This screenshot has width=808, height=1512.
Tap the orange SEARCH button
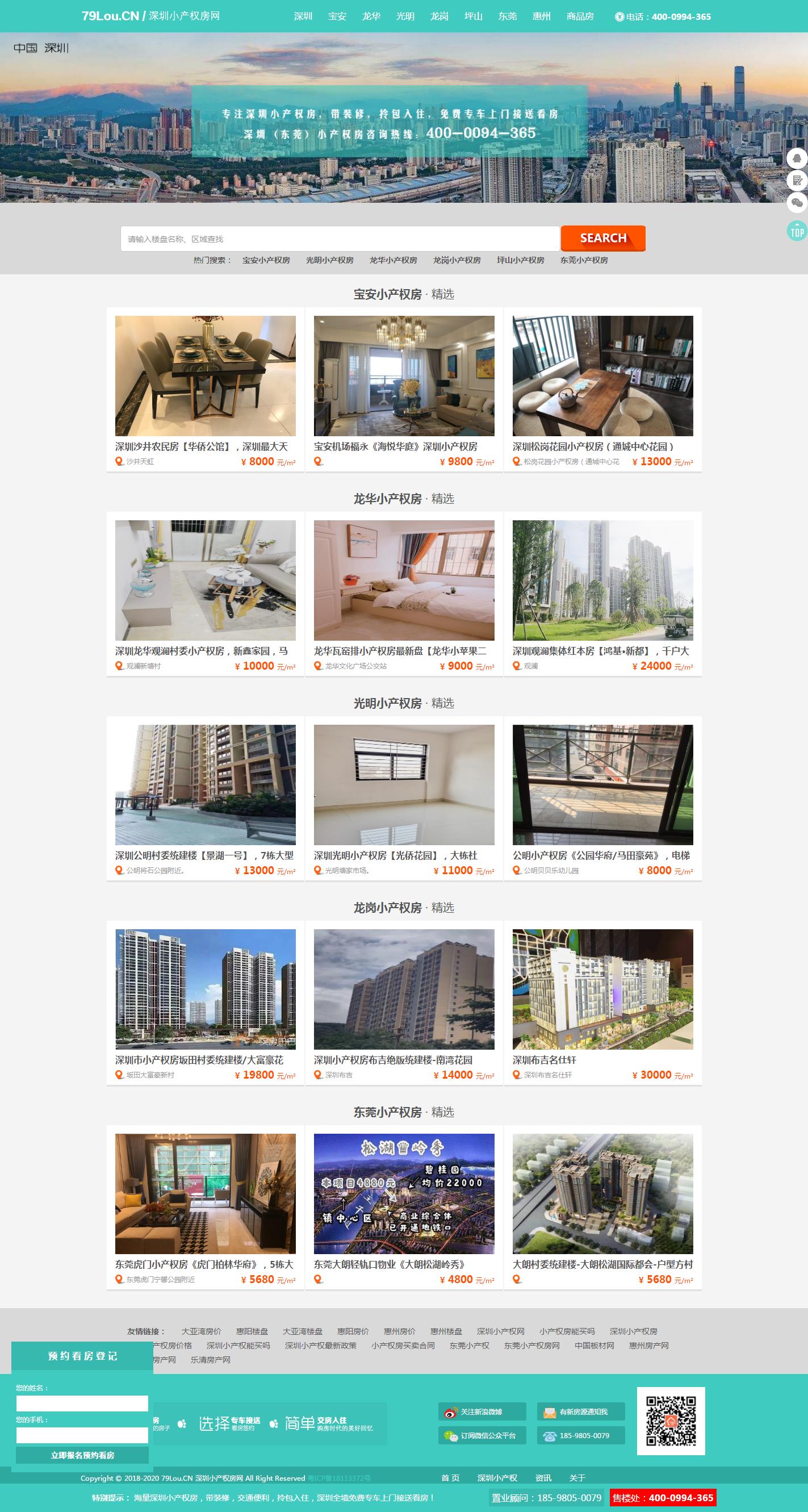pos(602,239)
